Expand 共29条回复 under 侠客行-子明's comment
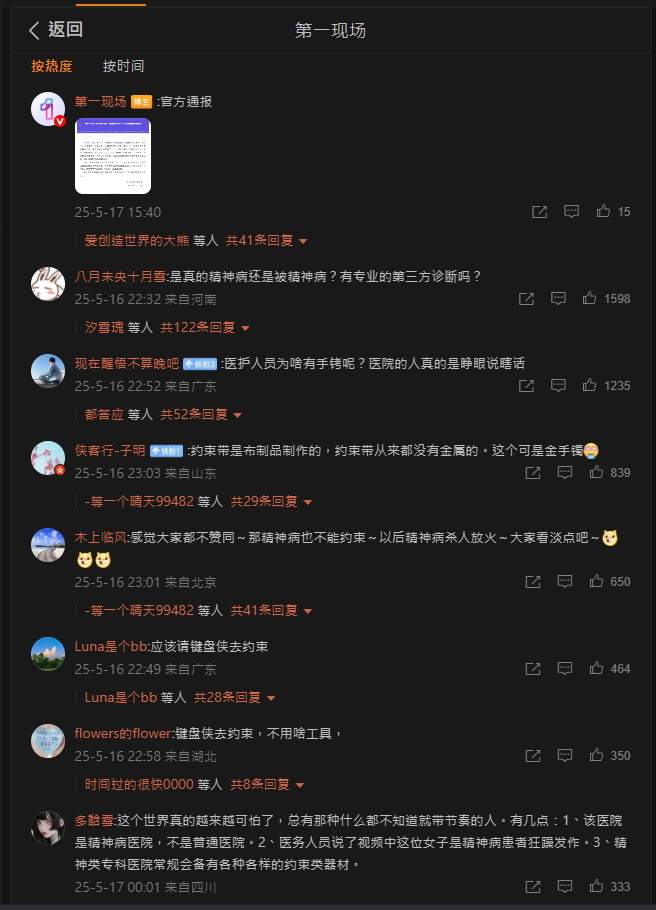 coord(271,501)
